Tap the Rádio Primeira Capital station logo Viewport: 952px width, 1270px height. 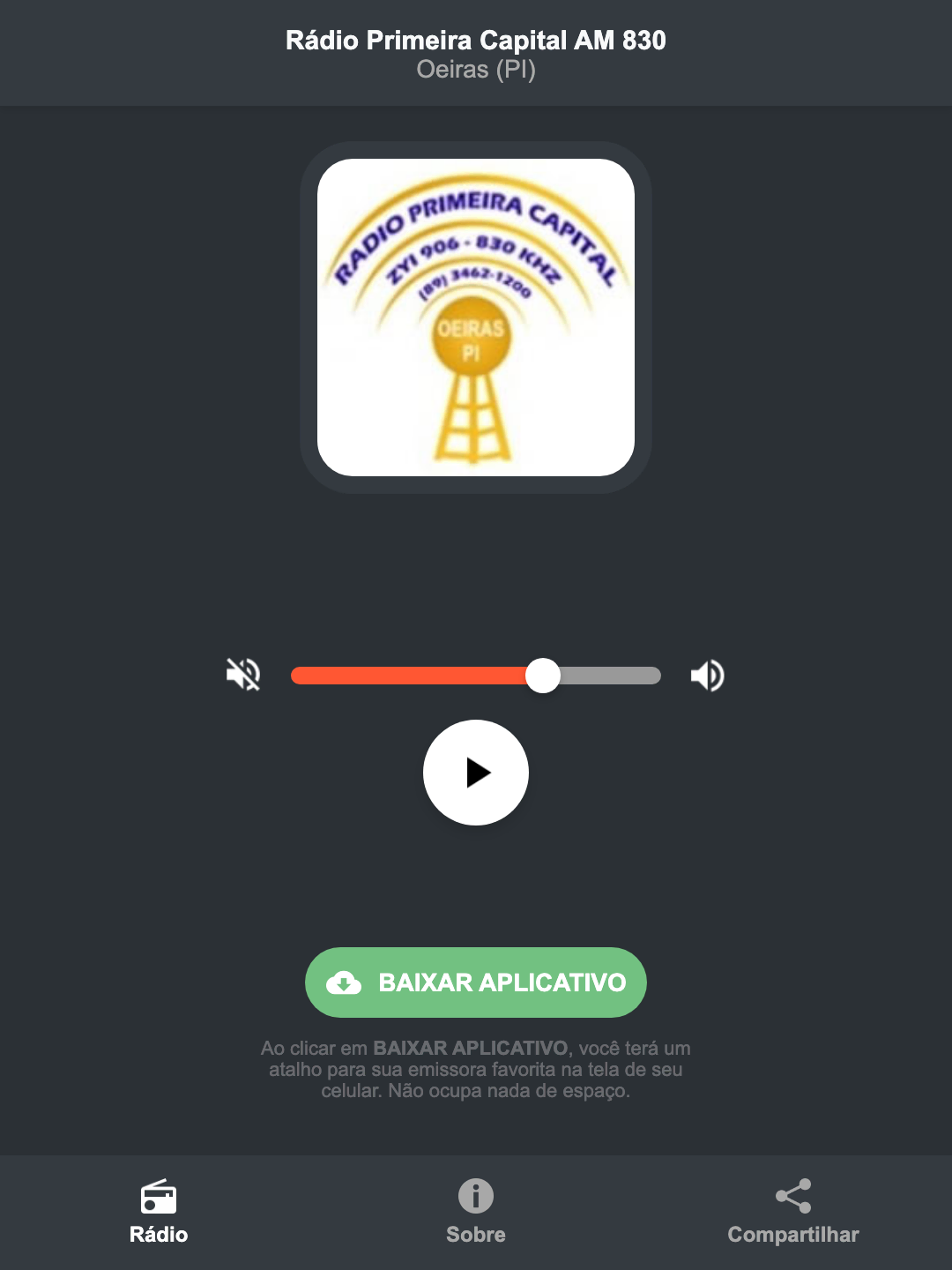pos(475,313)
